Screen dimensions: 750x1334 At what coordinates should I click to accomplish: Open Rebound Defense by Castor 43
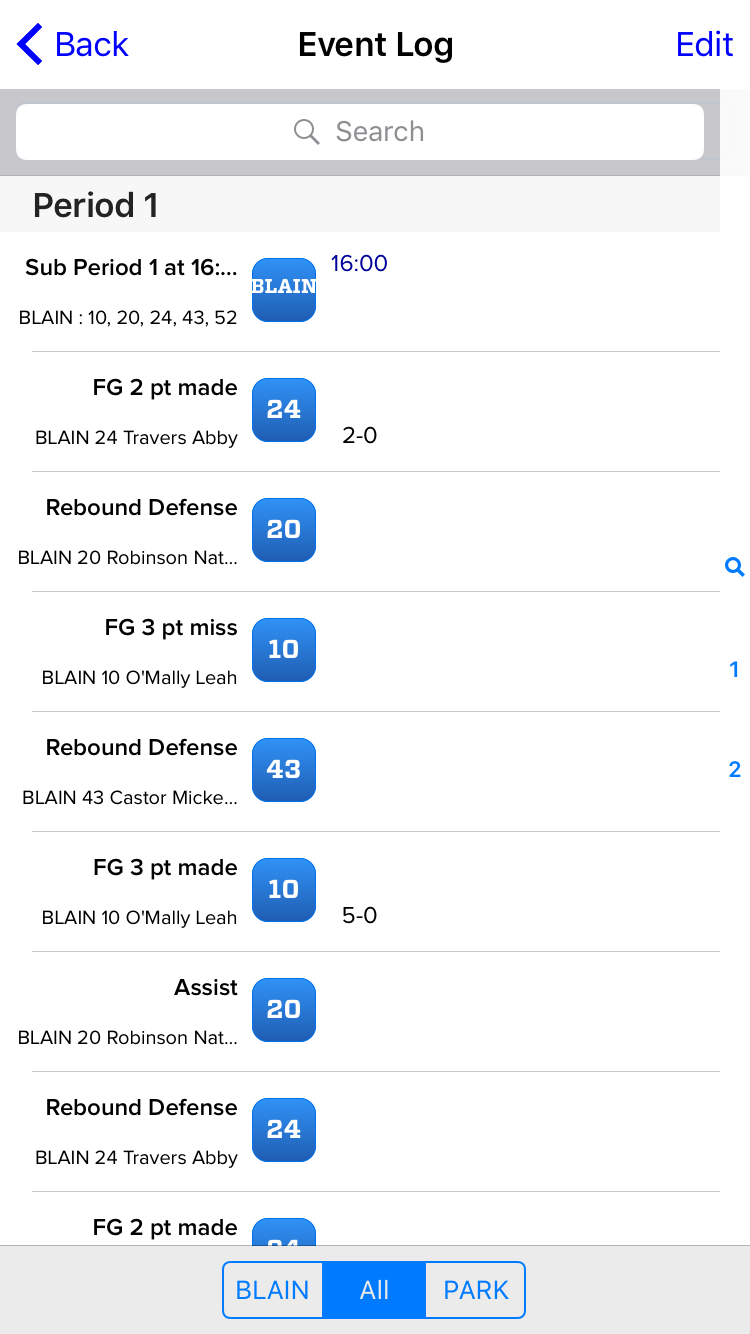click(x=360, y=771)
